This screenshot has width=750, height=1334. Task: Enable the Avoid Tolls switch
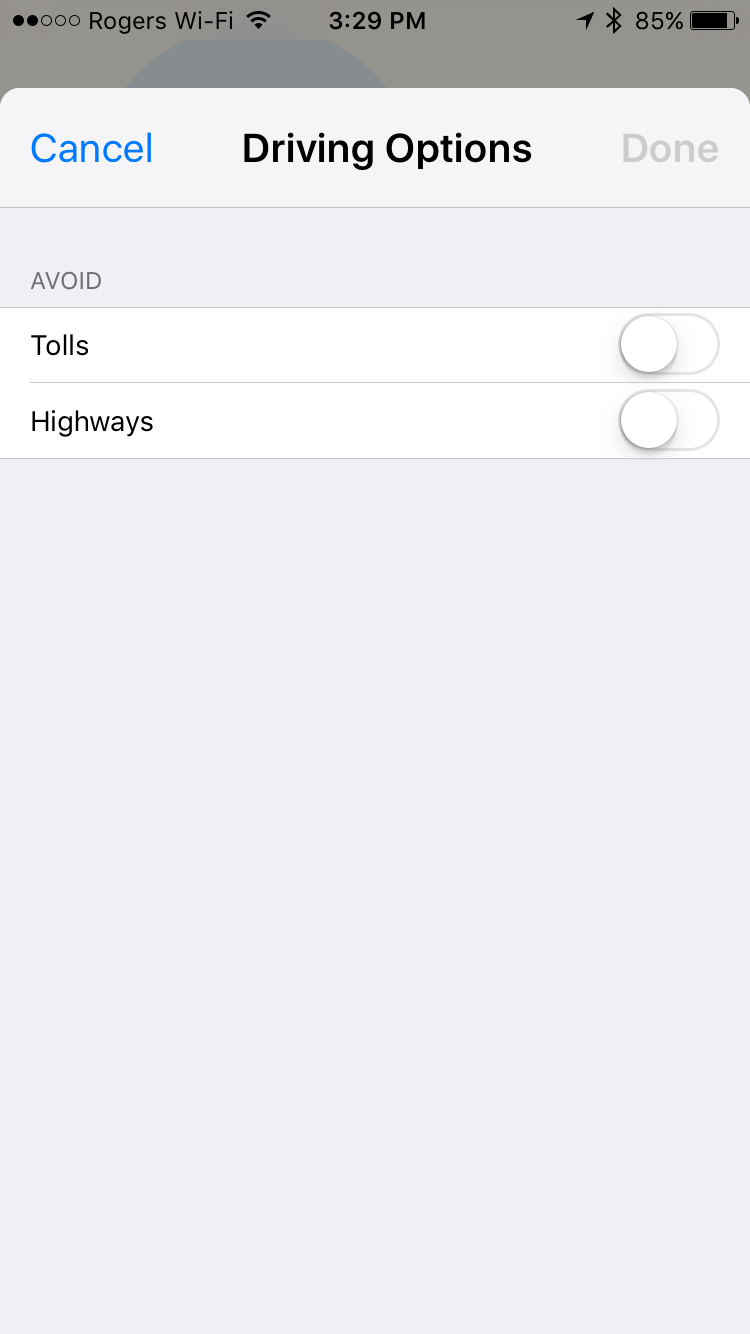click(x=669, y=344)
